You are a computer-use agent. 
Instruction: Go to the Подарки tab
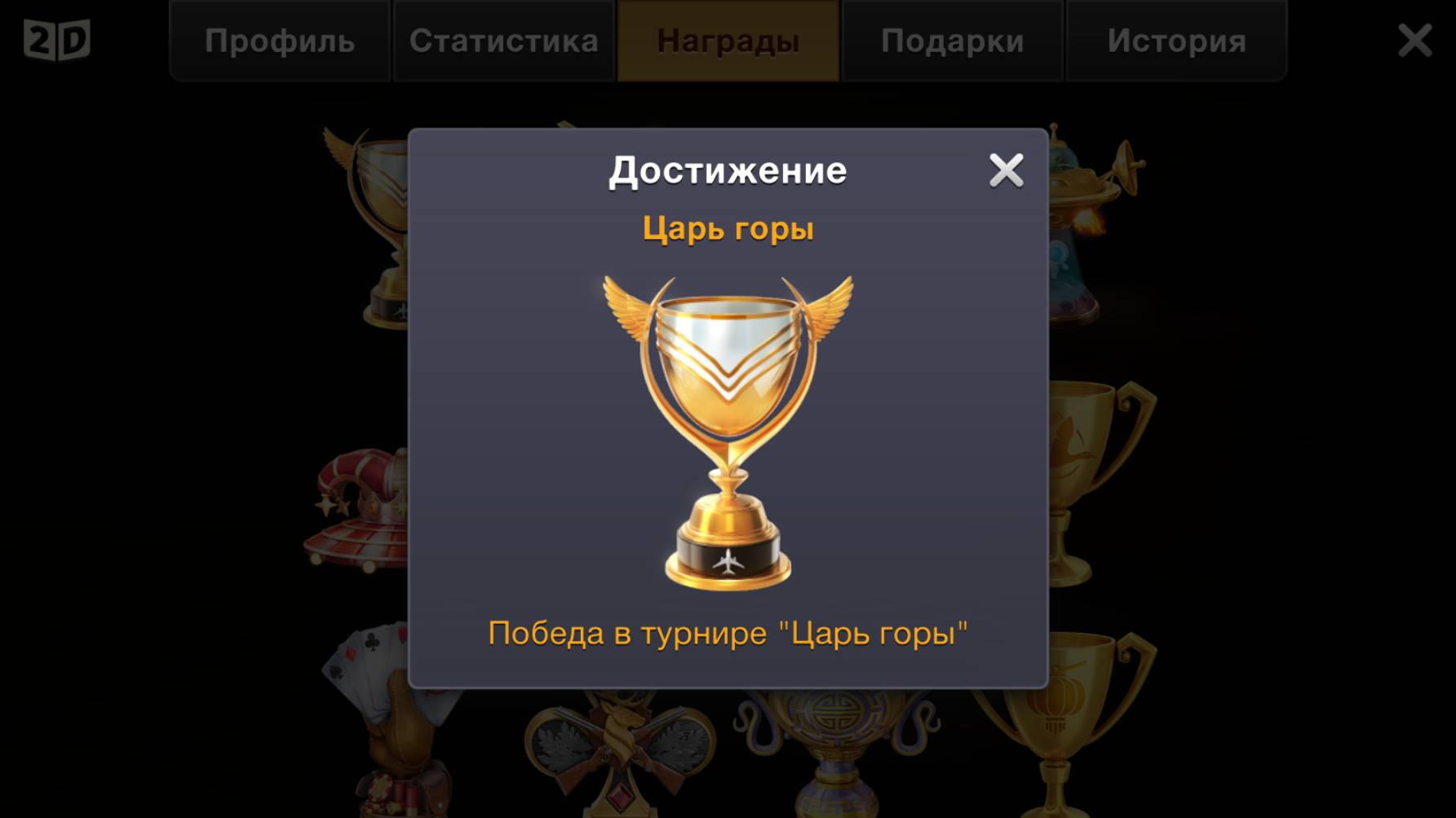pos(952,41)
